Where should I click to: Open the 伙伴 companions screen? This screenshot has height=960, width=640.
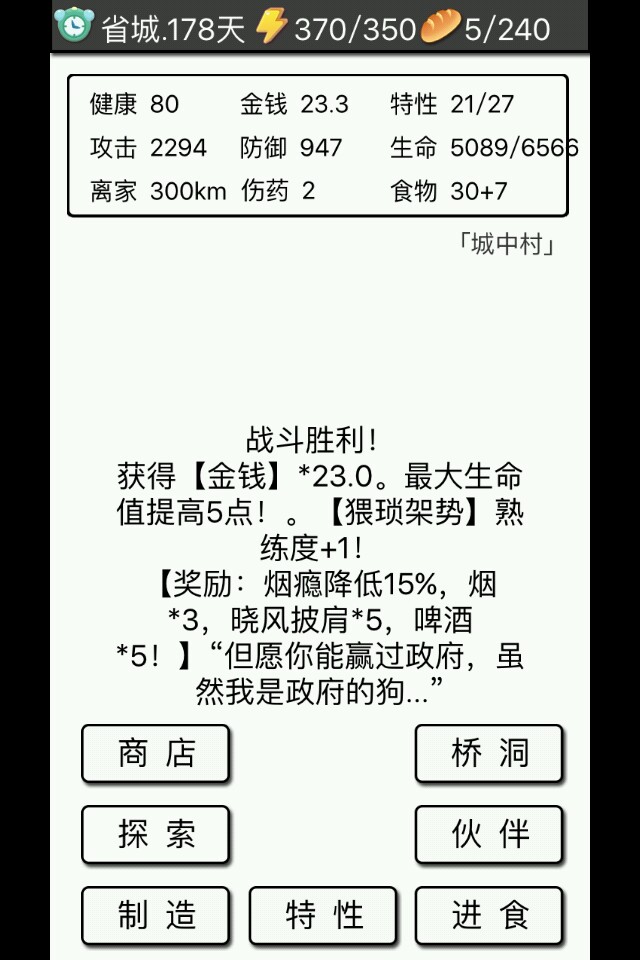point(489,834)
